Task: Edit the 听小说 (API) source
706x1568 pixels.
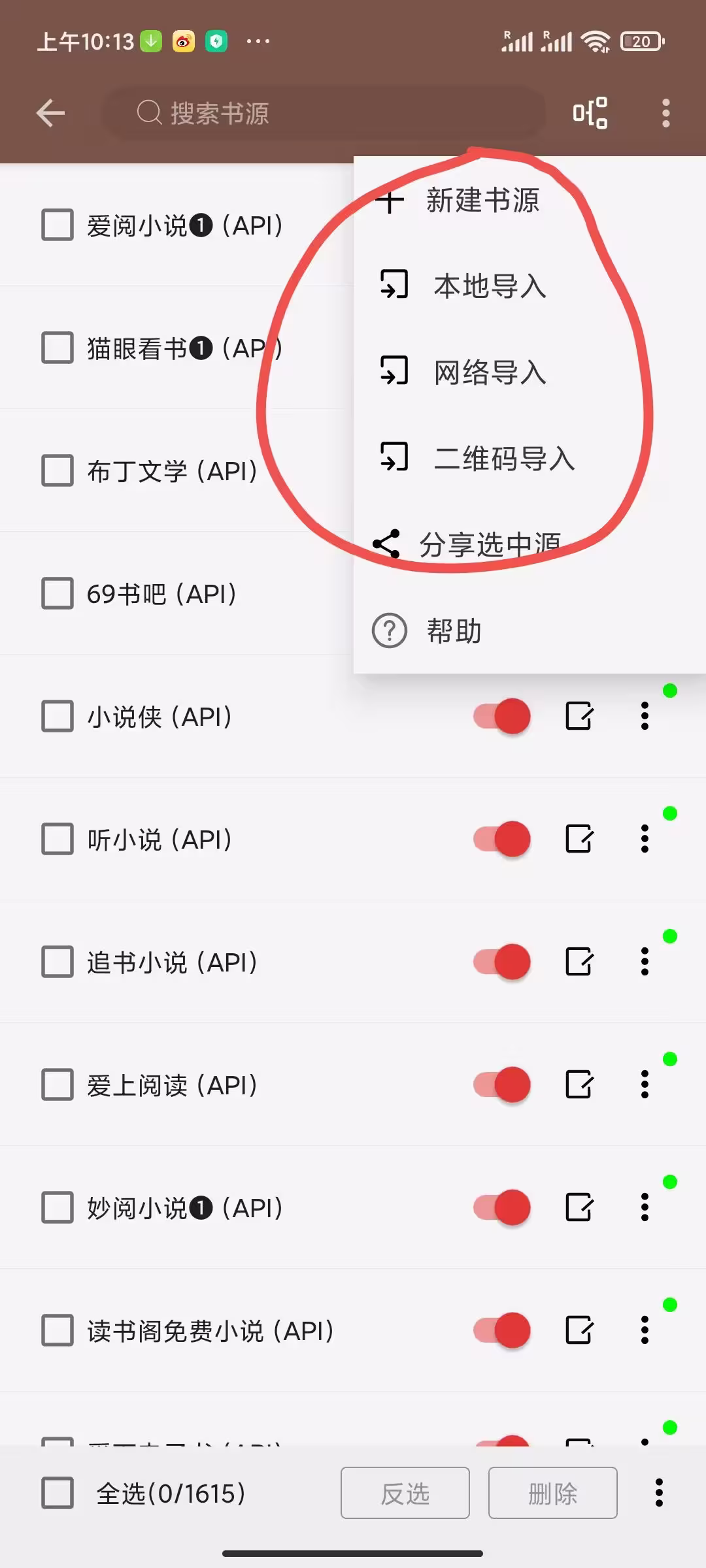Action: (x=579, y=839)
